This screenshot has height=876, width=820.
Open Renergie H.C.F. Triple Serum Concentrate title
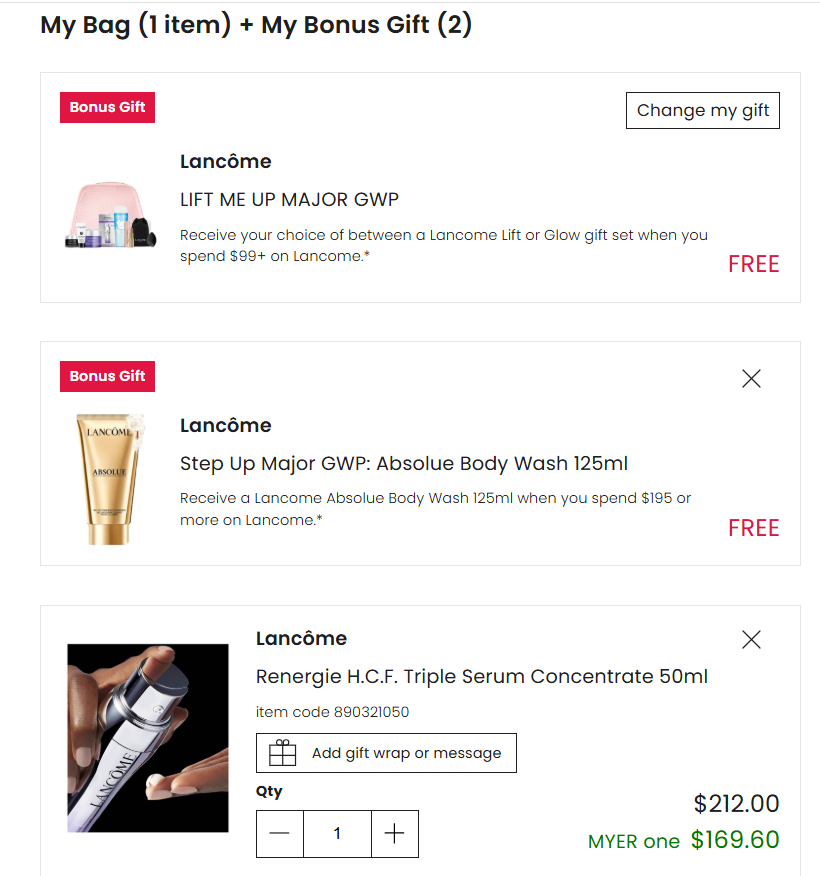[x=481, y=676]
